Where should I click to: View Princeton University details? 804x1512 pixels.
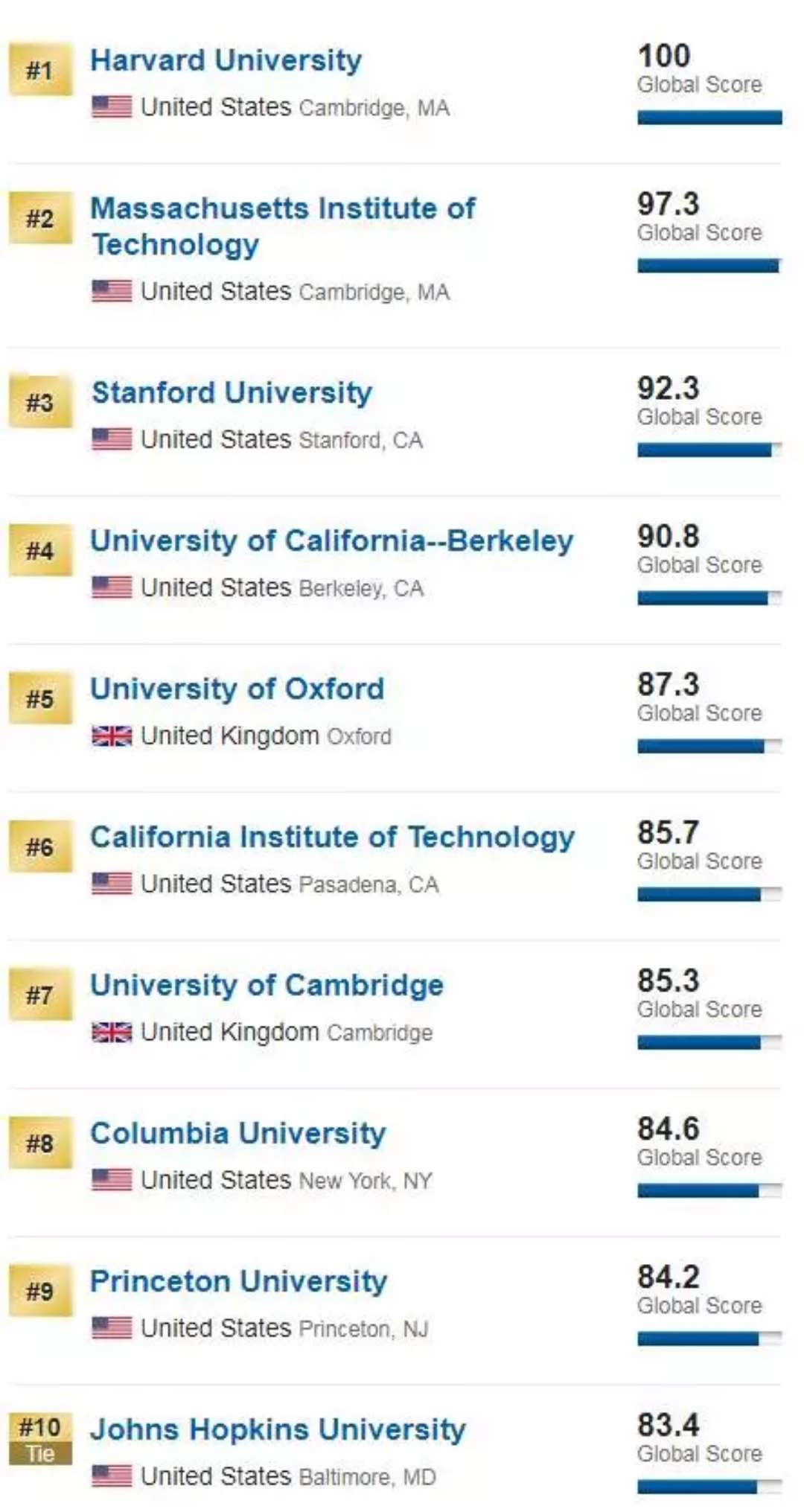(x=239, y=1282)
